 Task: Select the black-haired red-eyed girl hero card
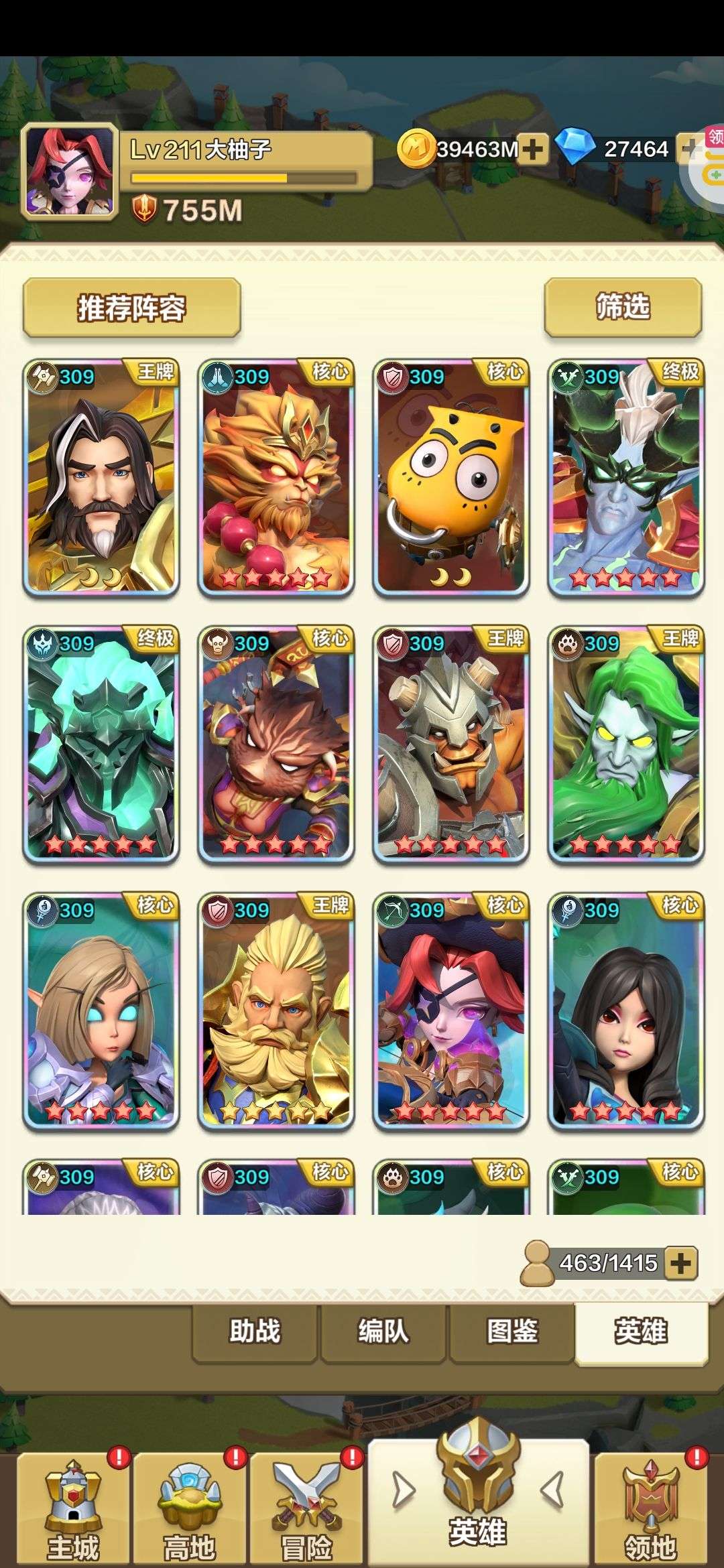click(626, 1011)
